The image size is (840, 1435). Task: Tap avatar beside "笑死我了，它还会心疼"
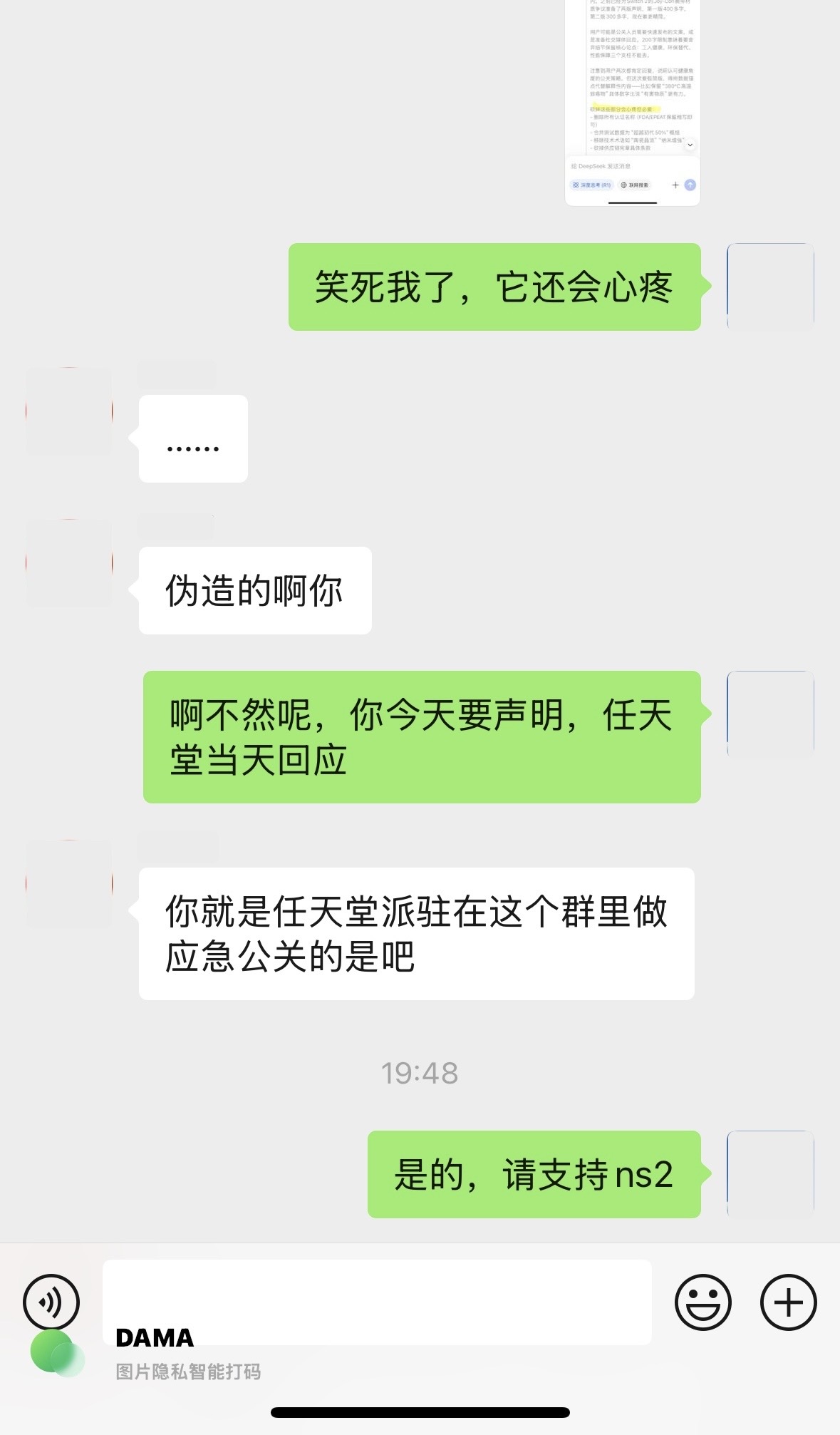point(770,287)
